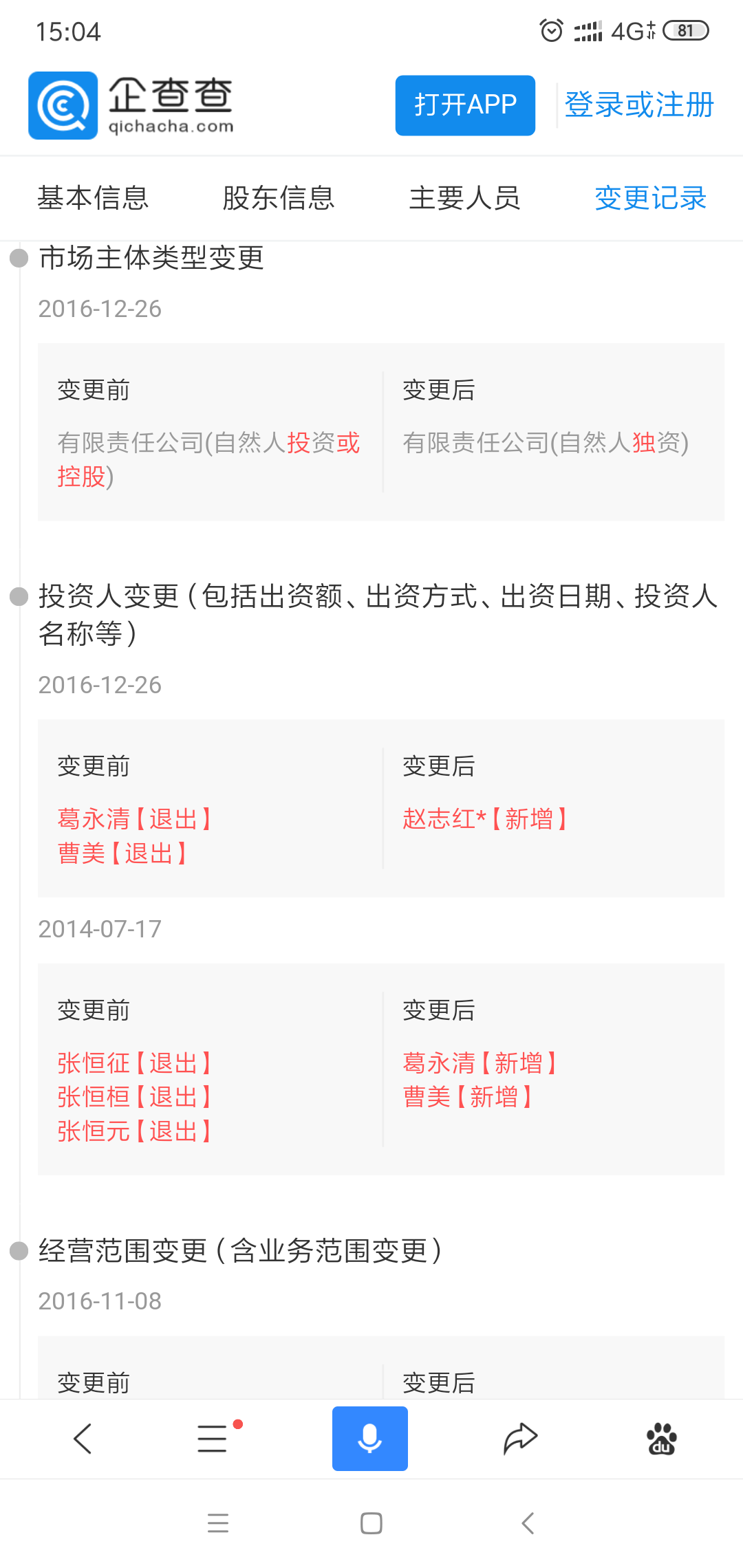Image resolution: width=743 pixels, height=1568 pixels.
Task: Tap the system home button
Action: point(371,1523)
